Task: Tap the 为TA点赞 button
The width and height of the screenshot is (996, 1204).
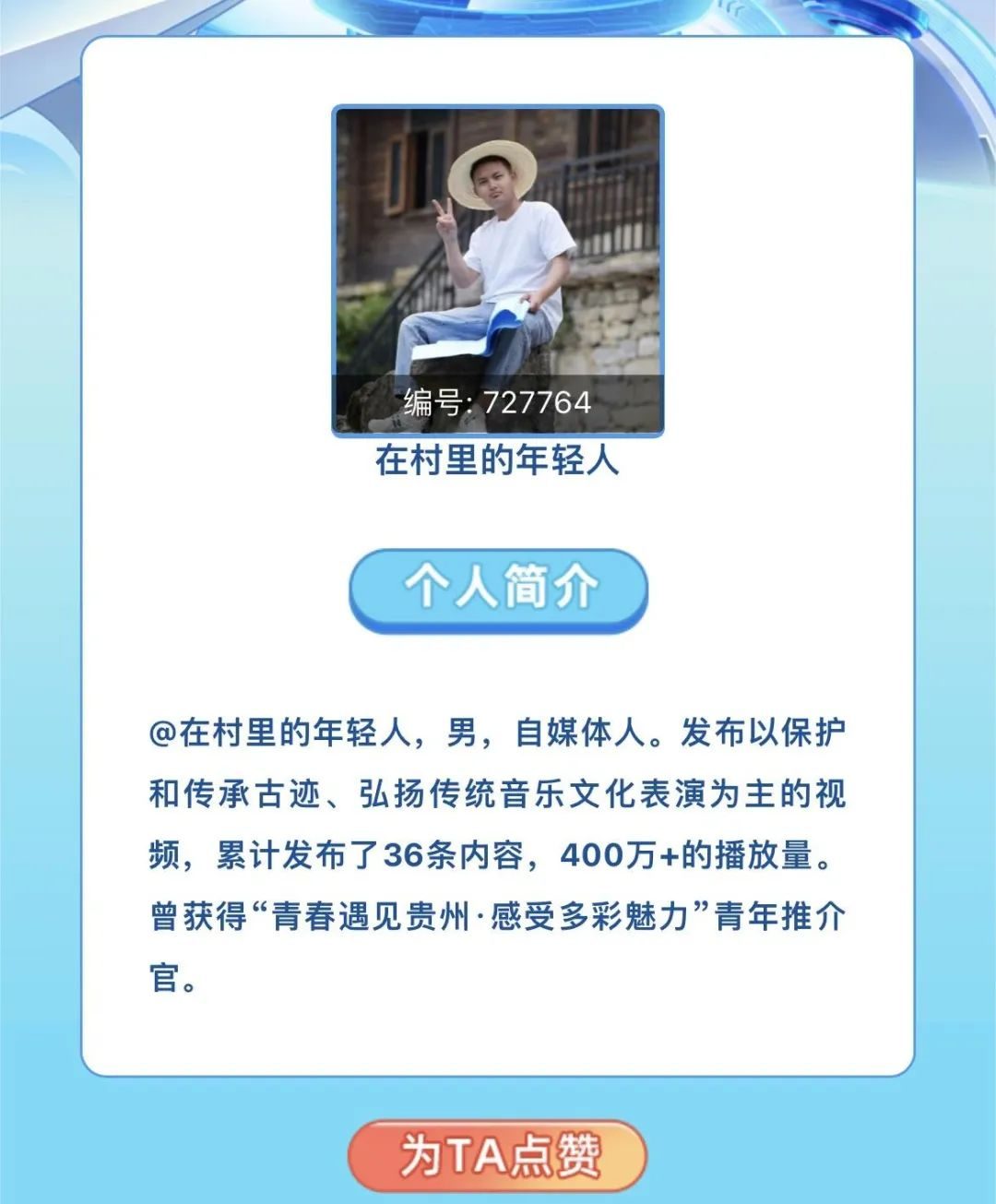Action: [498, 1155]
